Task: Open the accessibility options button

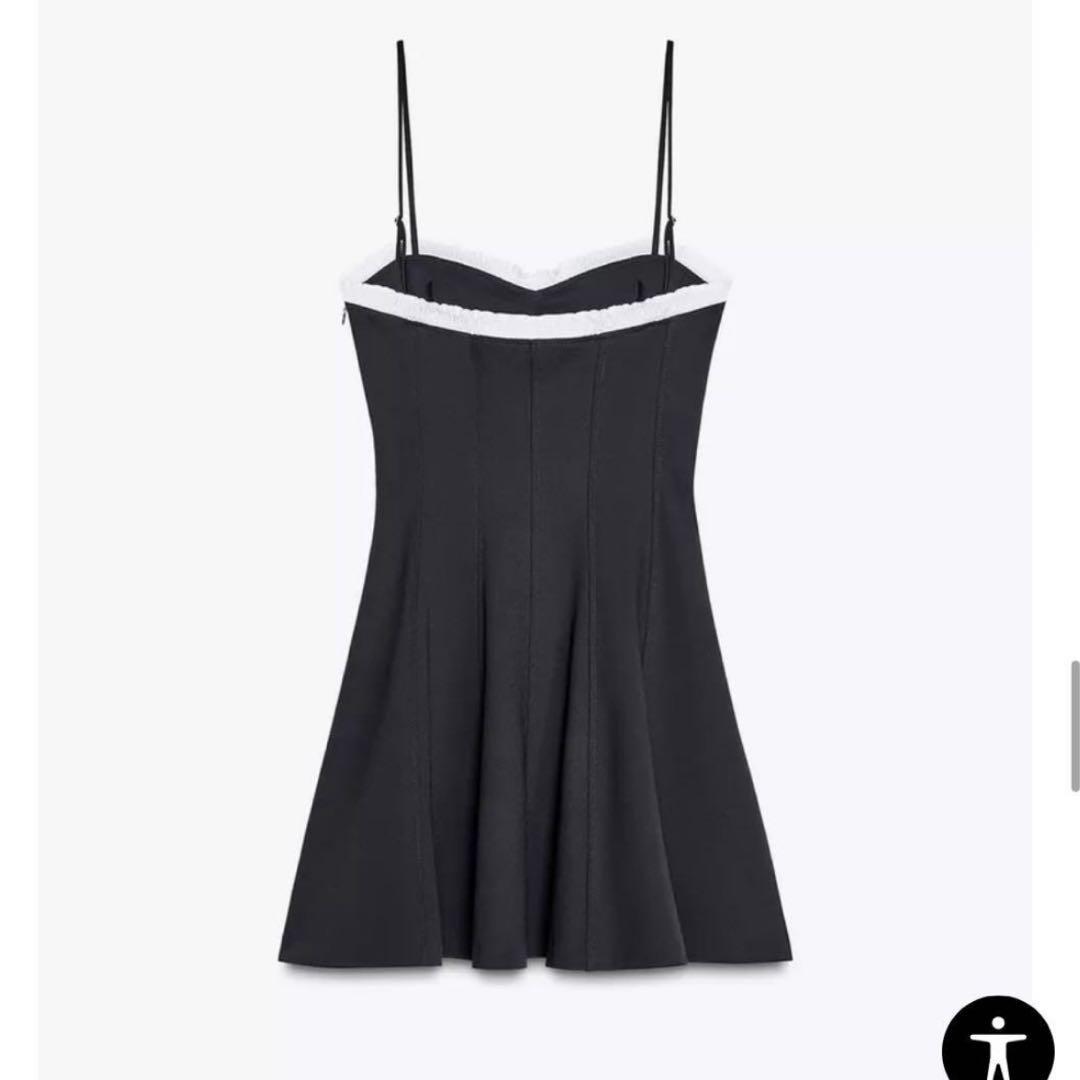Action: pyautogui.click(x=998, y=1039)
